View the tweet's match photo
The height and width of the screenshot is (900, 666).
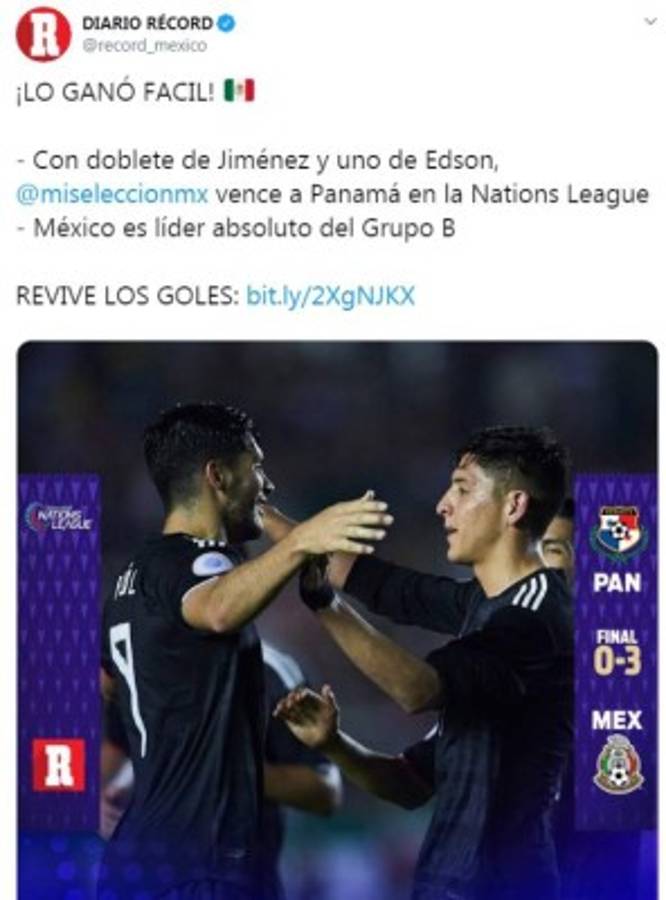(337, 620)
